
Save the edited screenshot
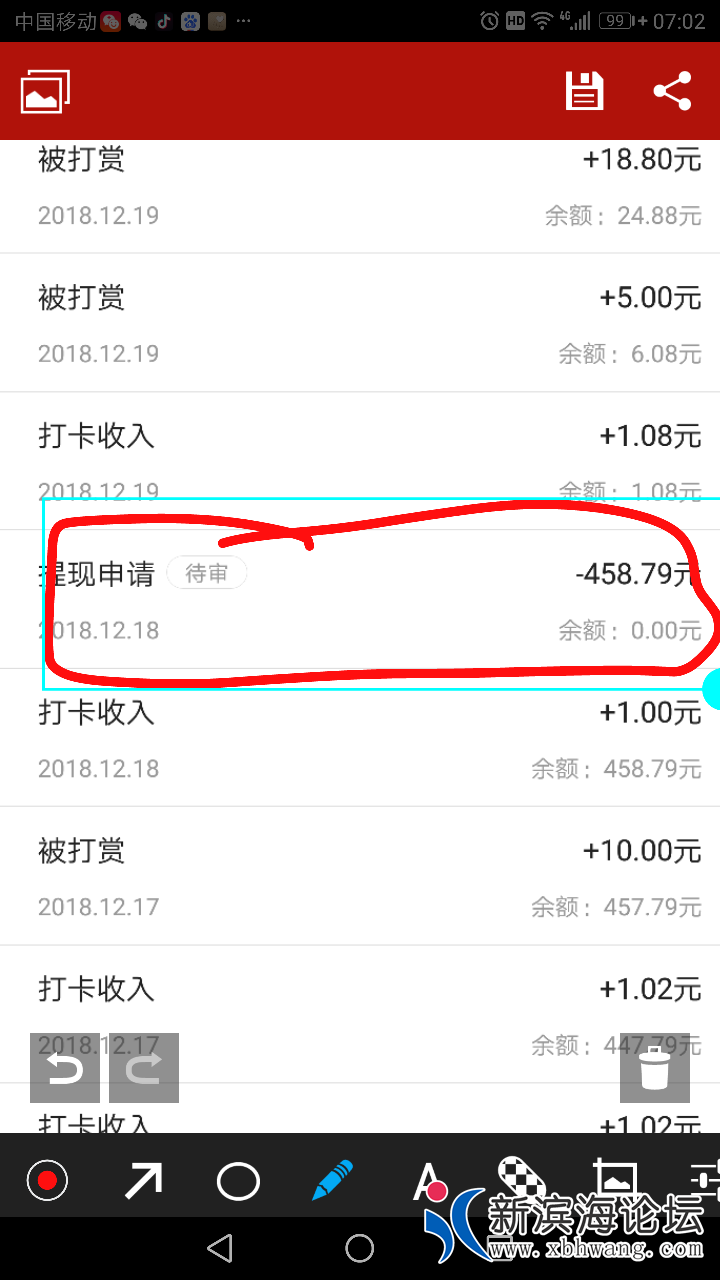click(584, 92)
